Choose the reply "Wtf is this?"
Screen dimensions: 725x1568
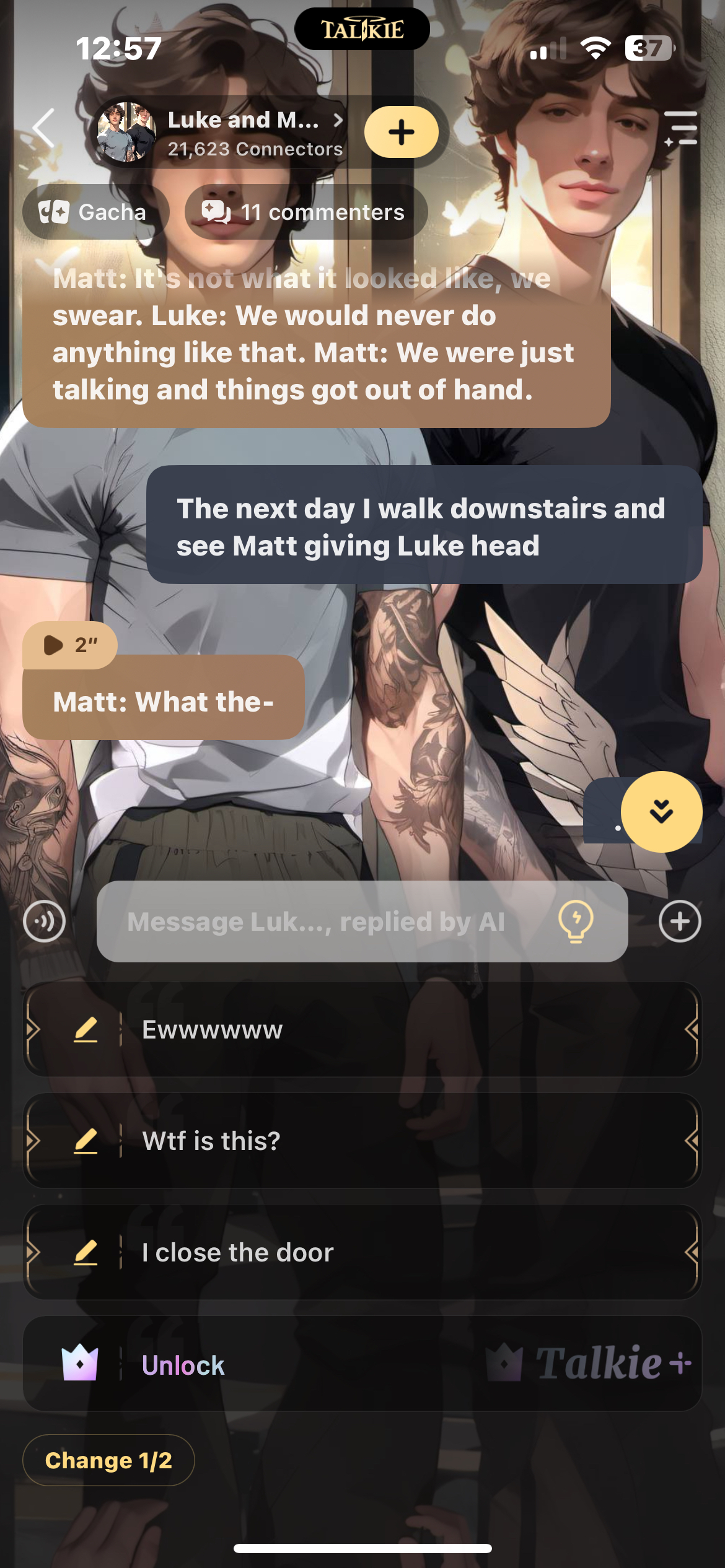(362, 1141)
